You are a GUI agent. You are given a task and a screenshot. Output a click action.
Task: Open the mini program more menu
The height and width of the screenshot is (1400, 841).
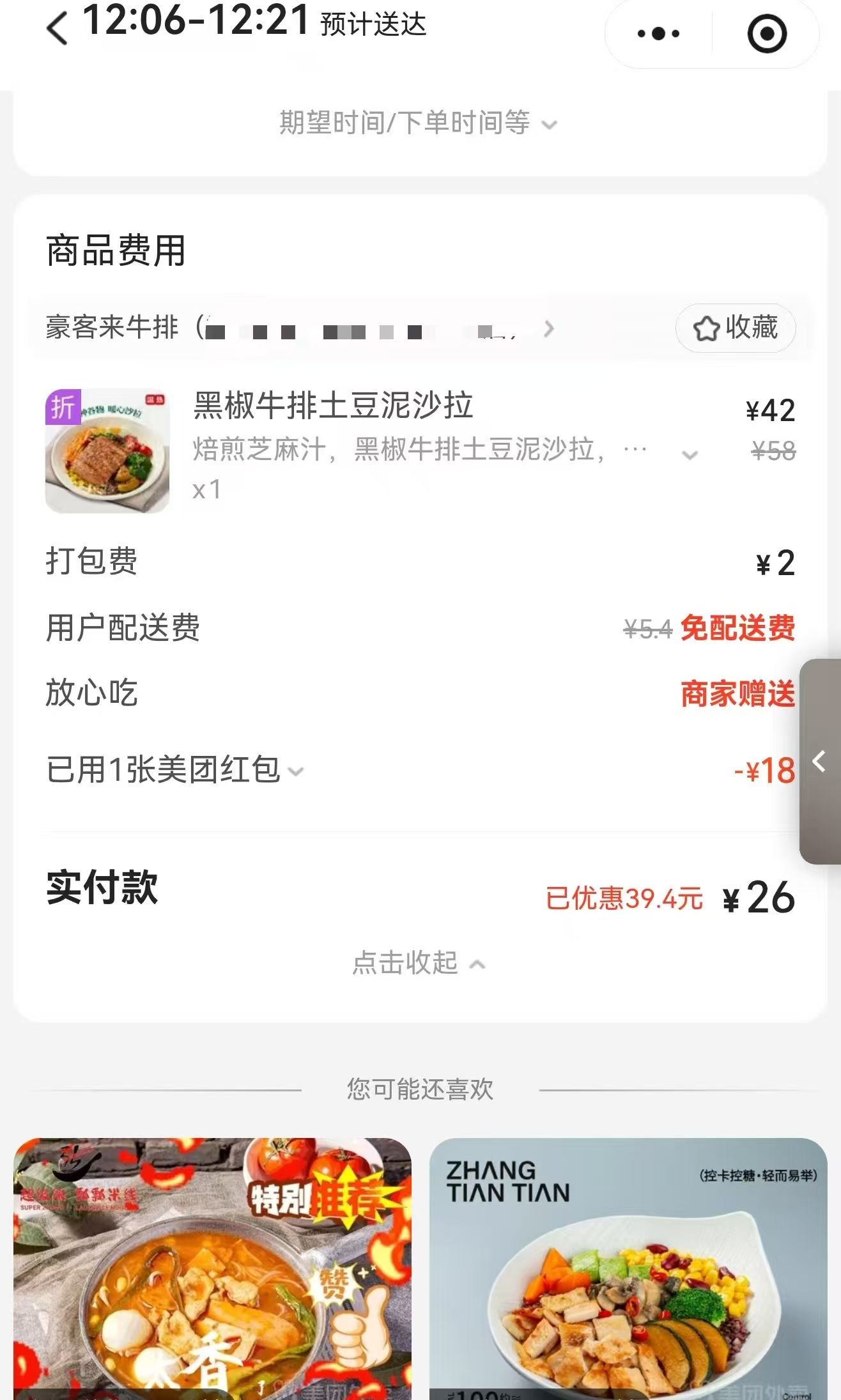658,33
